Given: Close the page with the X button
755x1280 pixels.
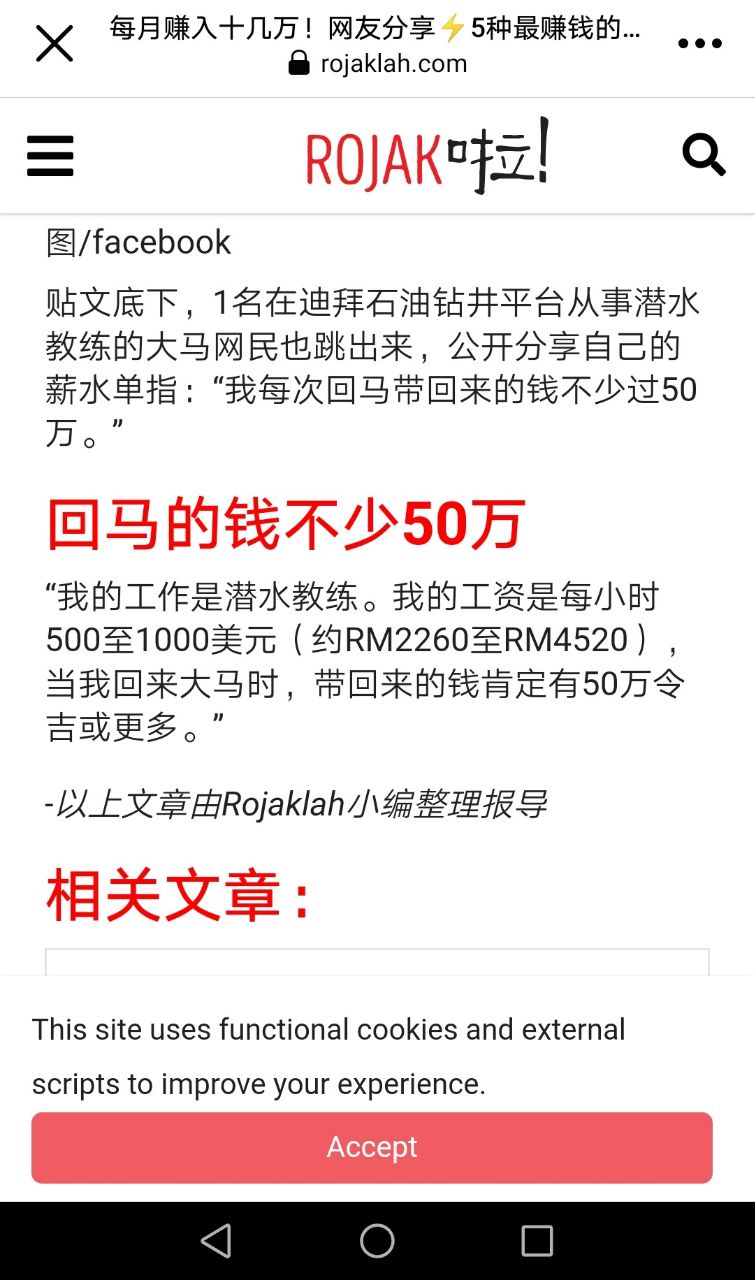Looking at the screenshot, I should (x=54, y=43).
